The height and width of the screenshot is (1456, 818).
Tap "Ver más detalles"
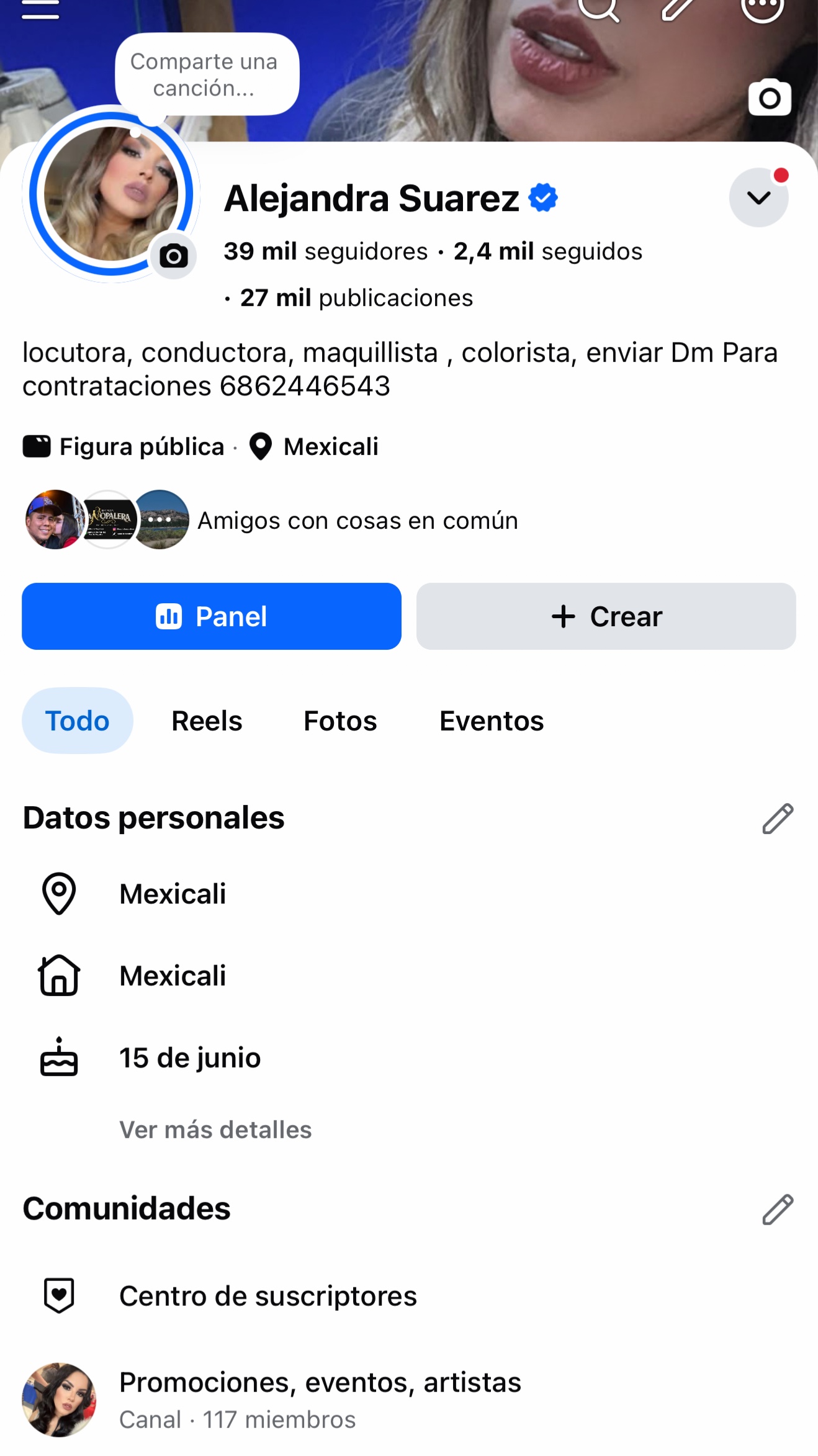pos(215,1130)
